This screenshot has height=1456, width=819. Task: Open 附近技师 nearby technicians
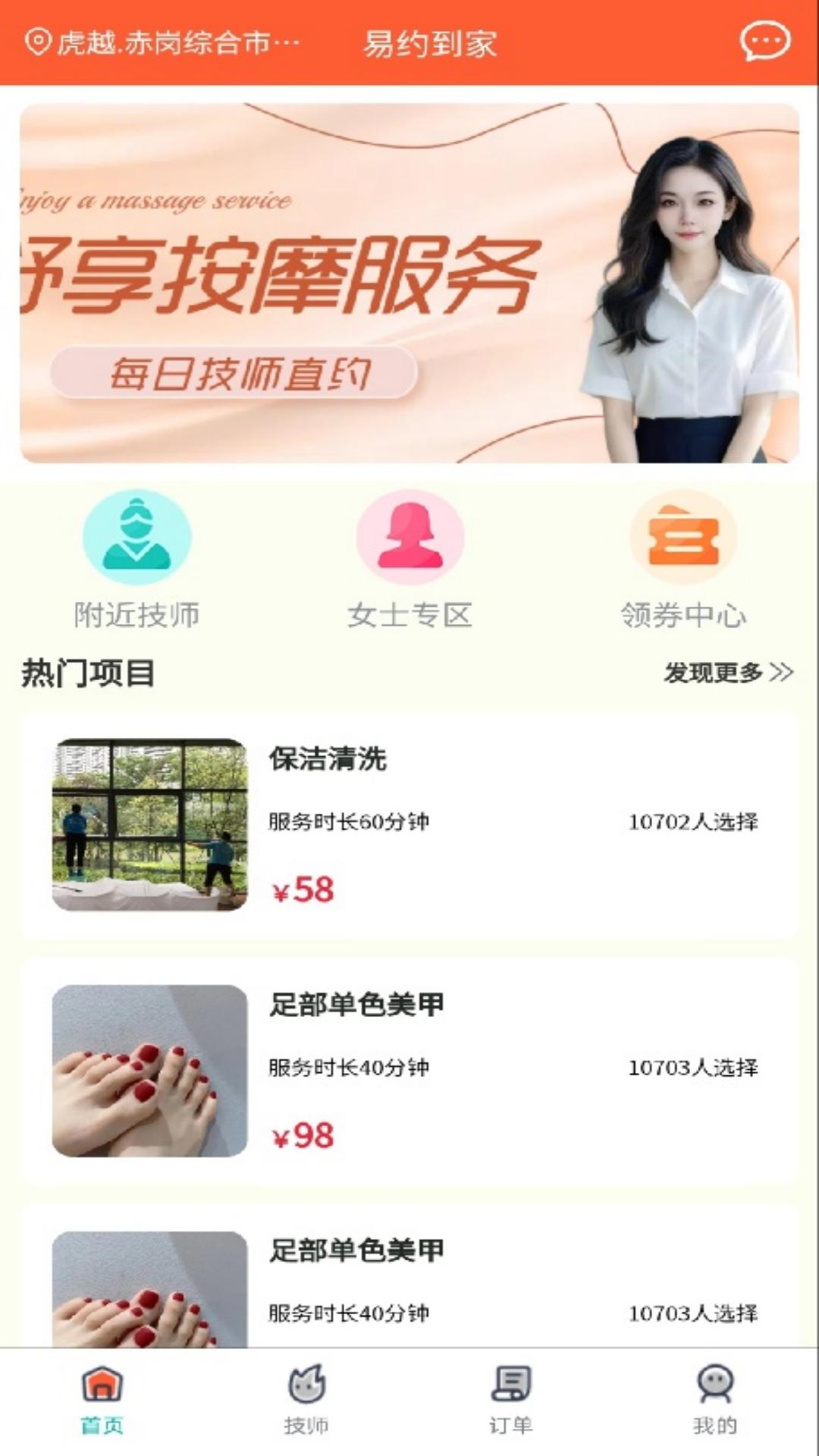click(x=136, y=560)
